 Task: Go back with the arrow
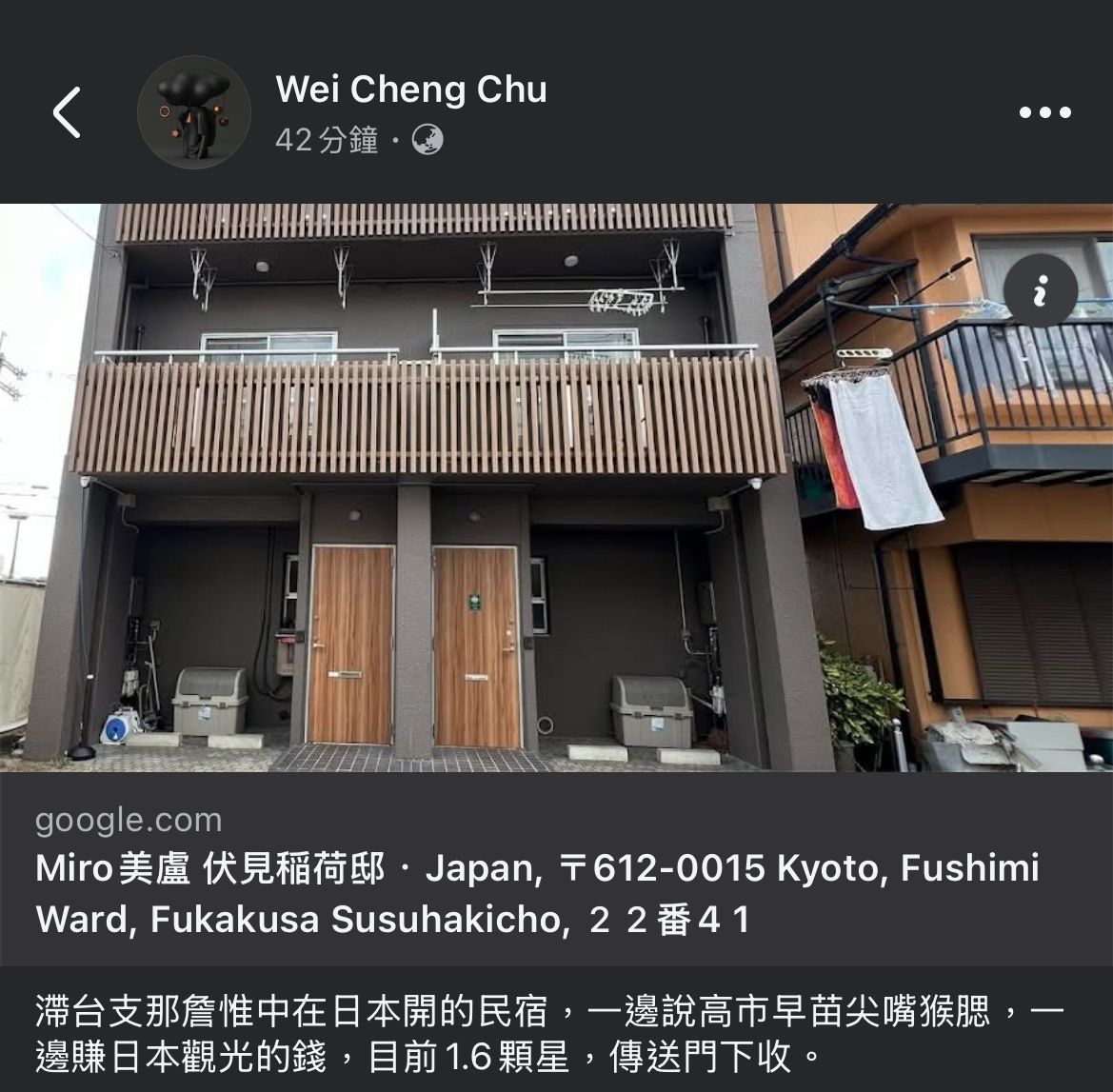pos(67,112)
